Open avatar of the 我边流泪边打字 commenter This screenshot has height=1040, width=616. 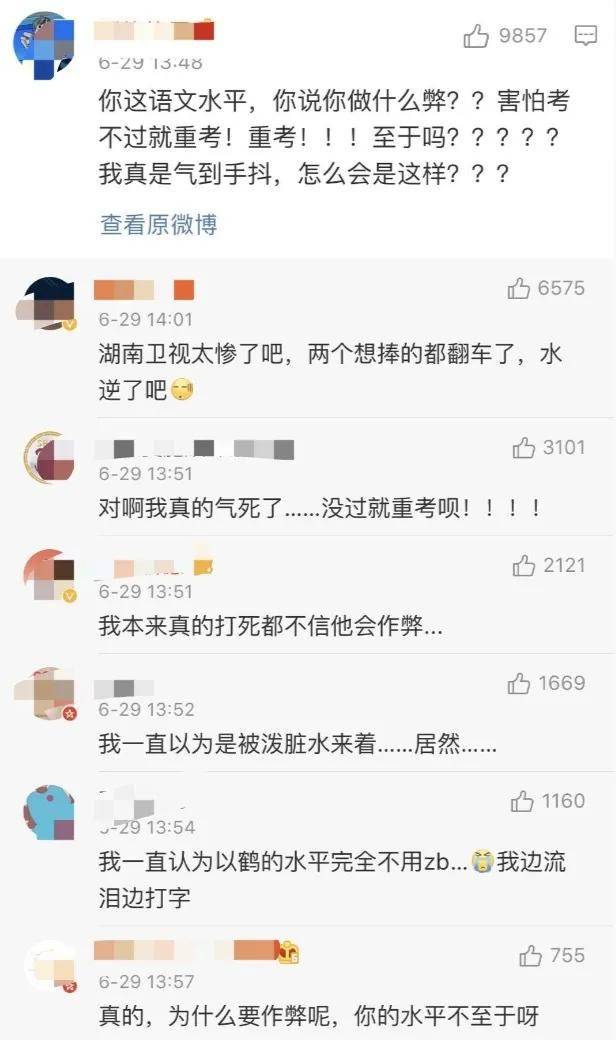tap(49, 811)
